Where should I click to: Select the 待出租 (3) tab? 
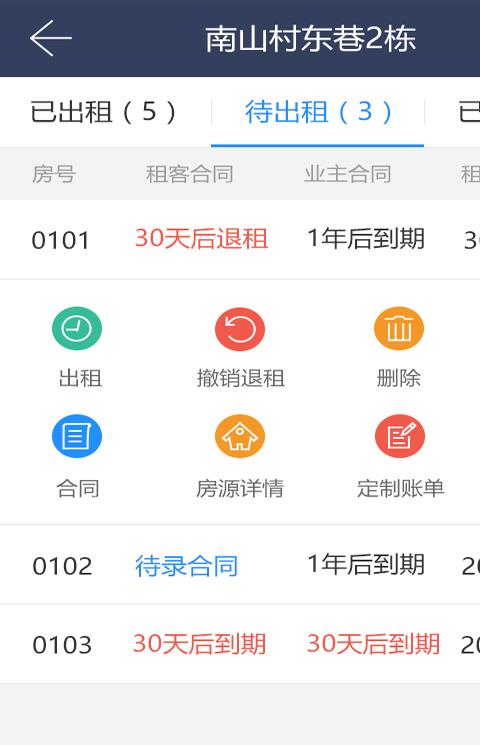tap(317, 112)
